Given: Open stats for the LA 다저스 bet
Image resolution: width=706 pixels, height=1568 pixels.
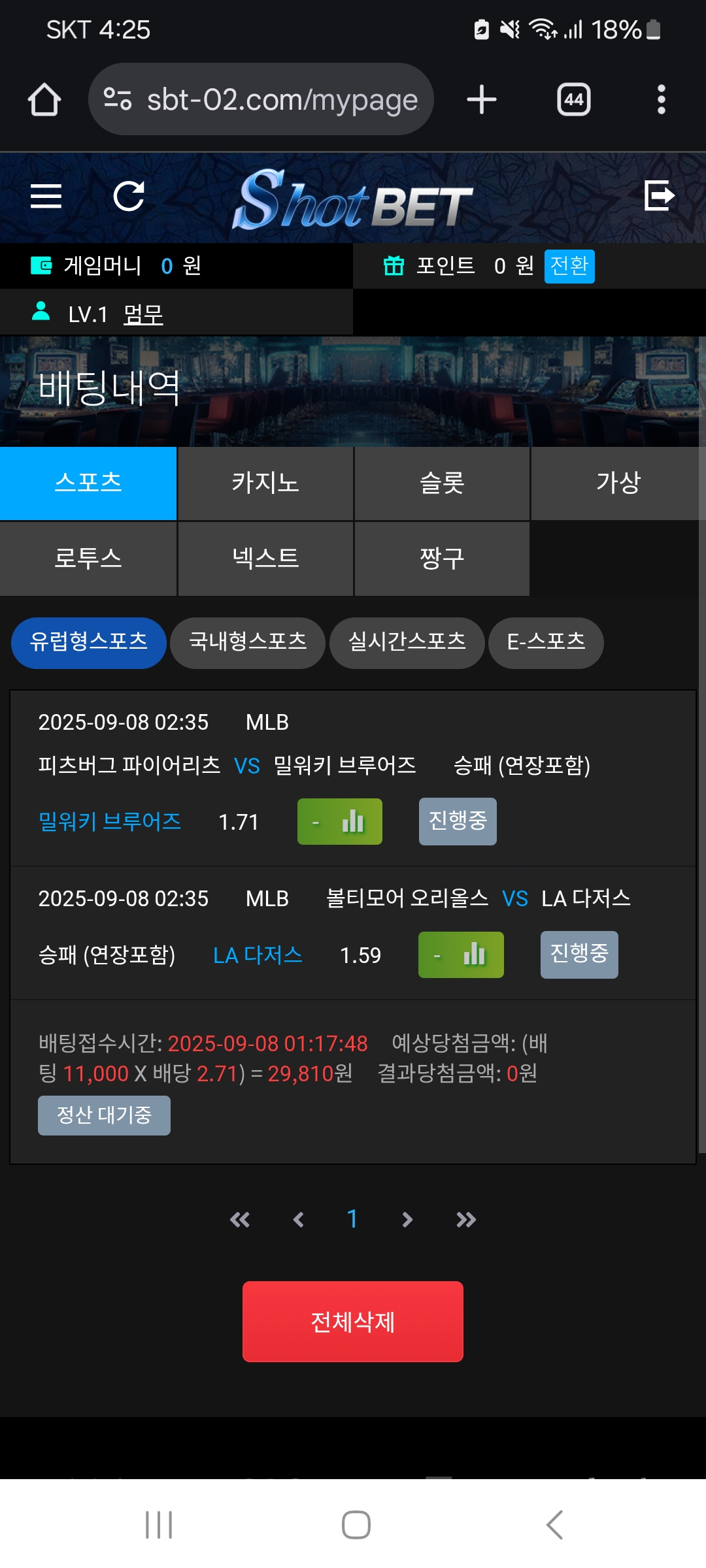Looking at the screenshot, I should [x=461, y=955].
